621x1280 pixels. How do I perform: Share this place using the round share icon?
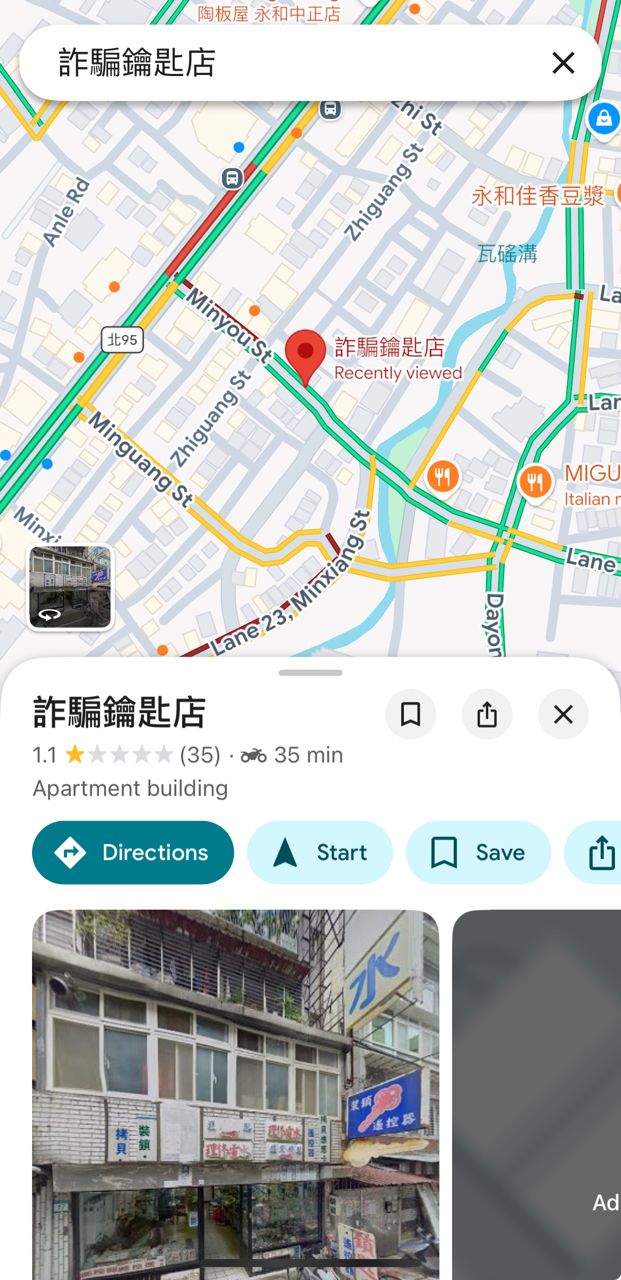[487, 714]
